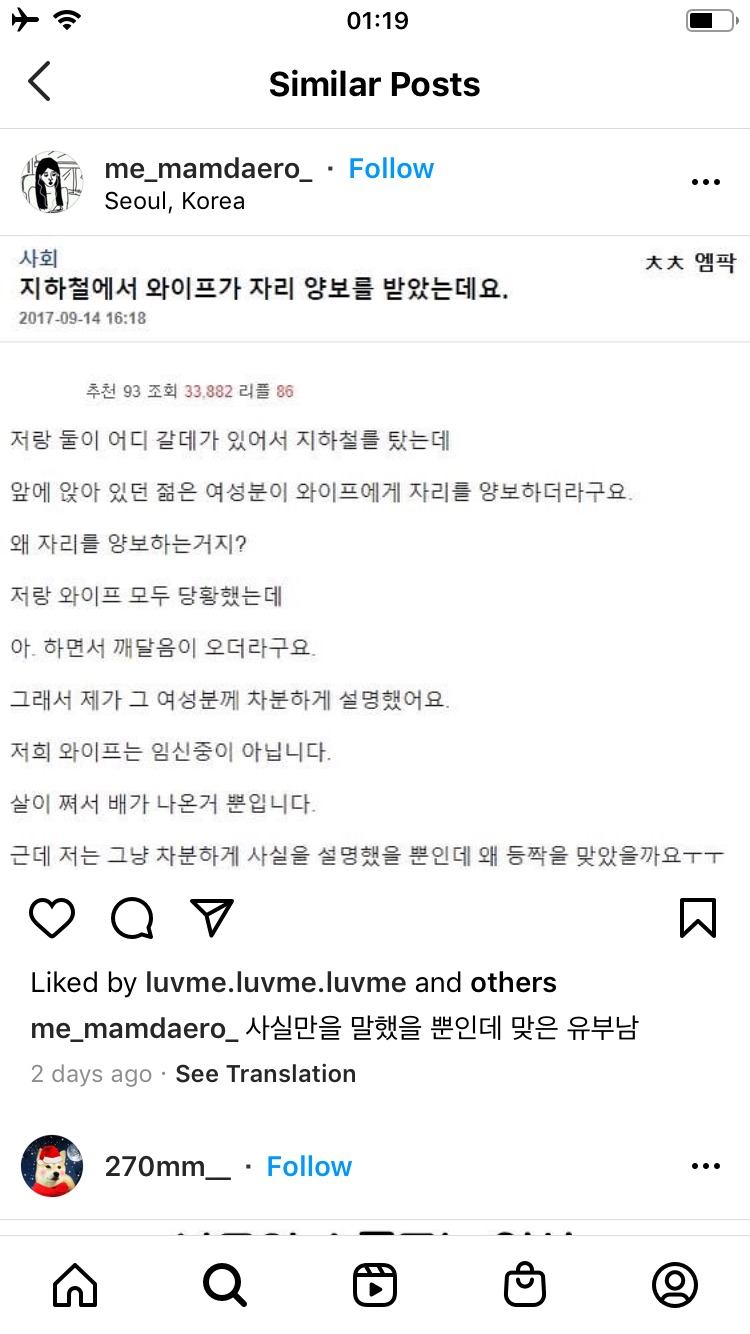
Task: Open 270mm__ profile avatar
Action: pyautogui.click(x=52, y=1166)
